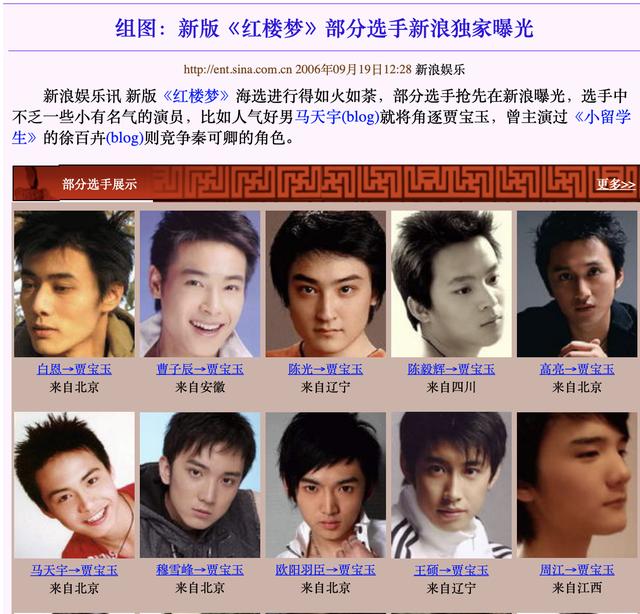Open 白恩→贾宝玉 contestant link
Screen dimensions: 640x614
pos(74,369)
